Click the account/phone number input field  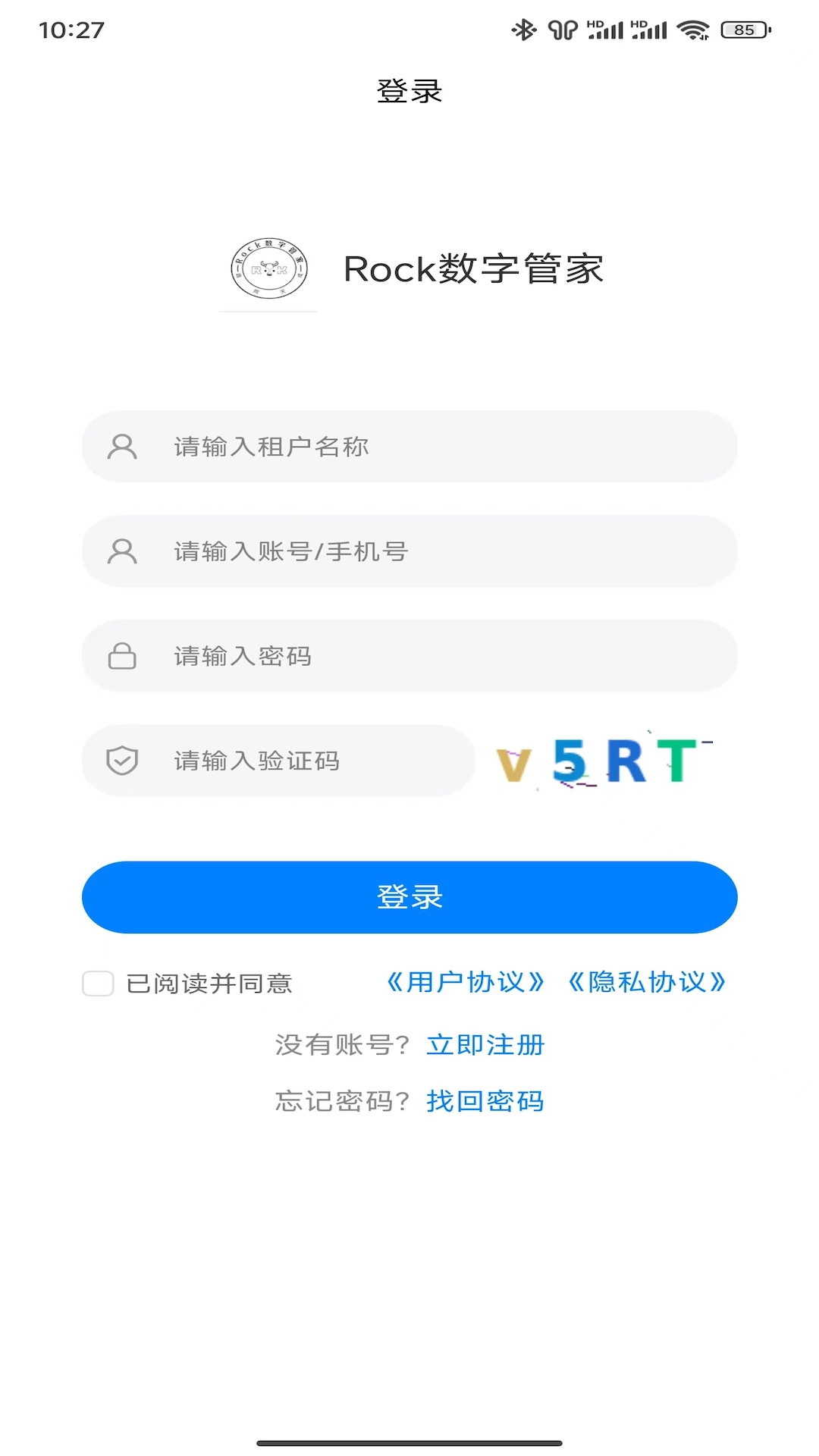[409, 551]
